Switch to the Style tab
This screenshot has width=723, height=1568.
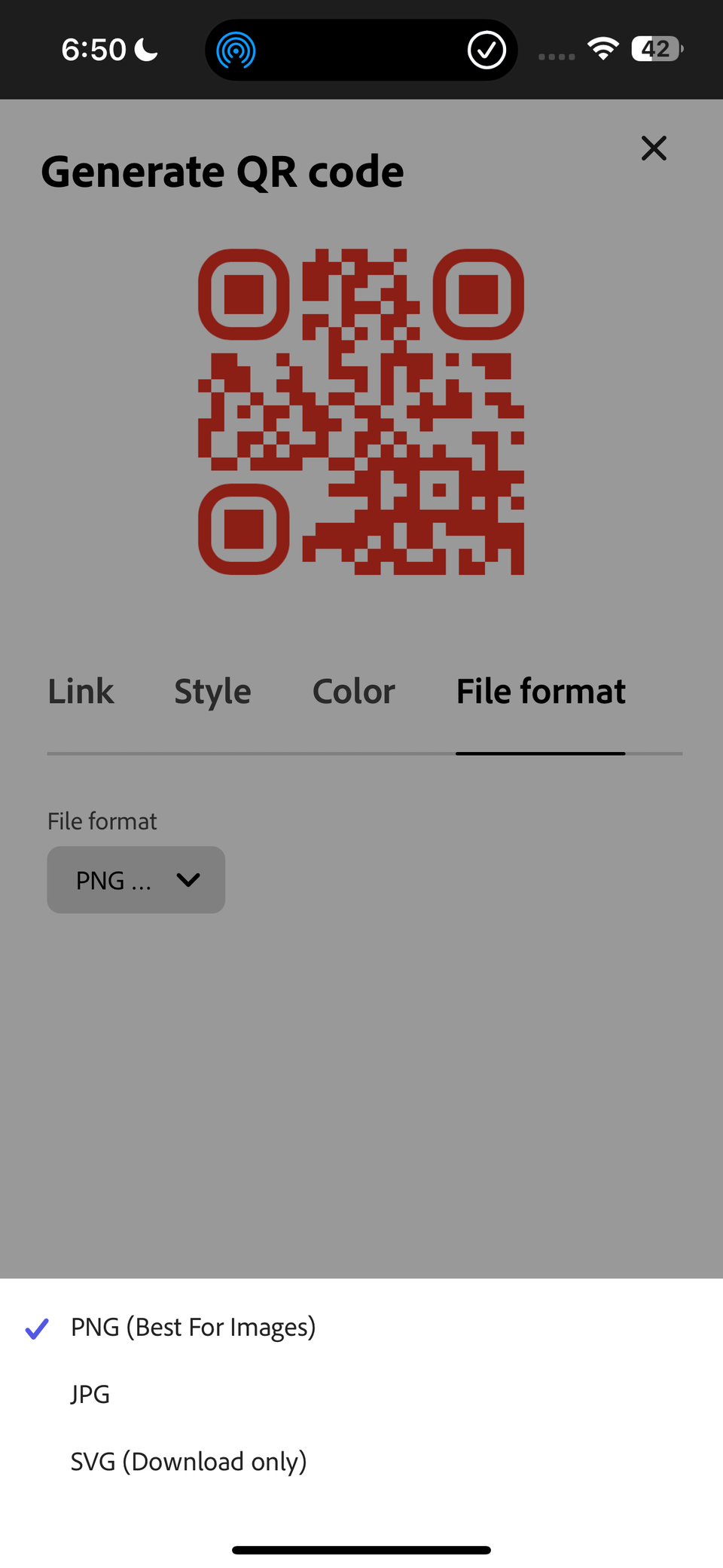coord(212,691)
